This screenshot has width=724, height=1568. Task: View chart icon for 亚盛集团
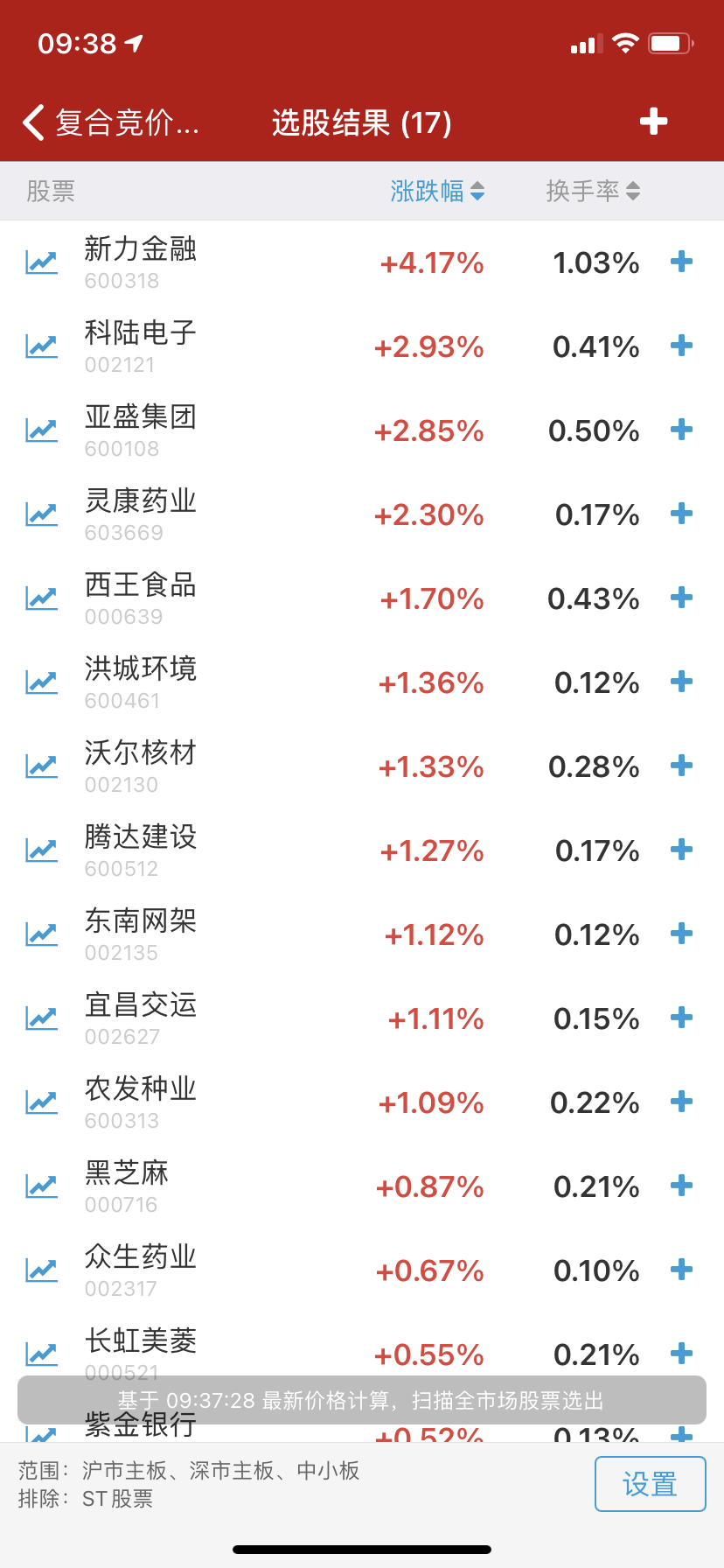pos(41,430)
